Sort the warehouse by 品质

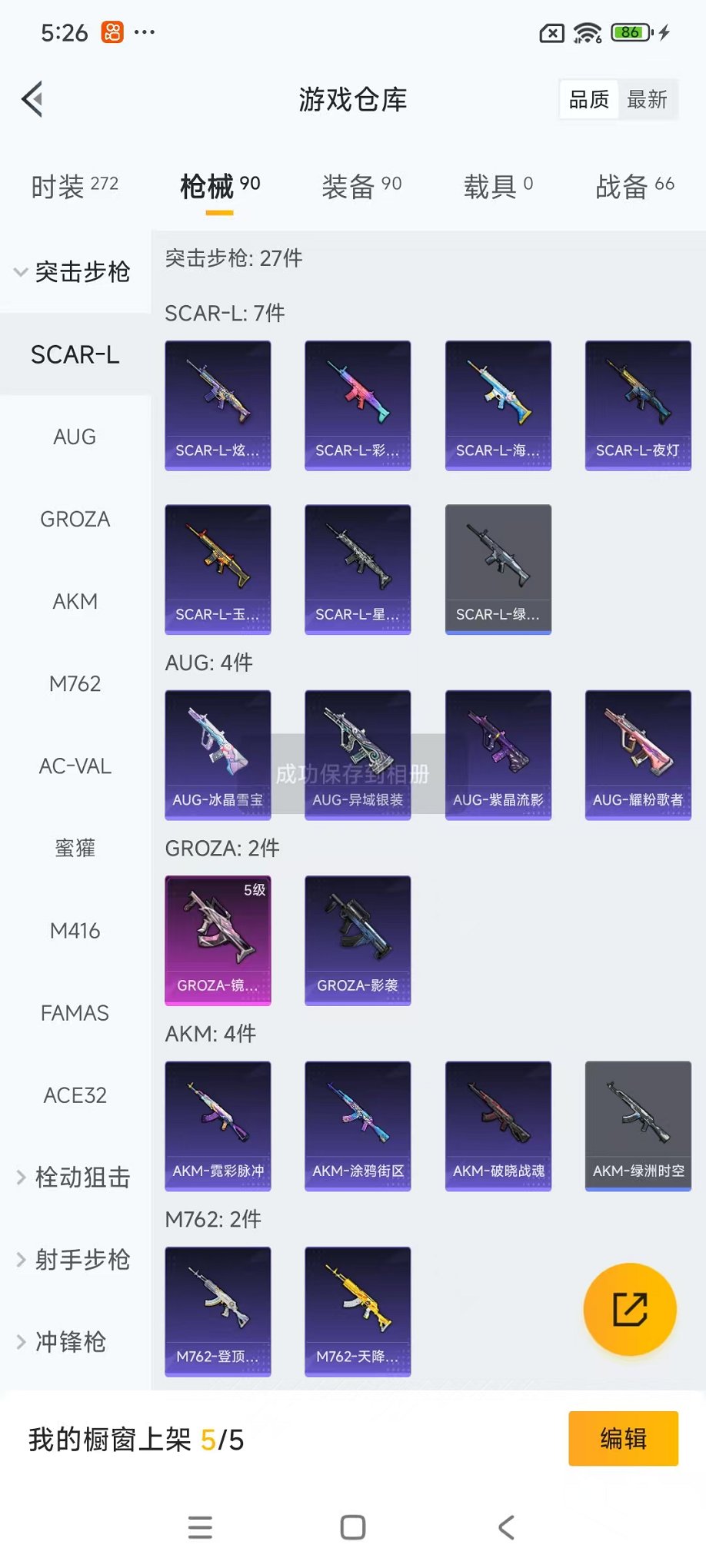(x=588, y=100)
